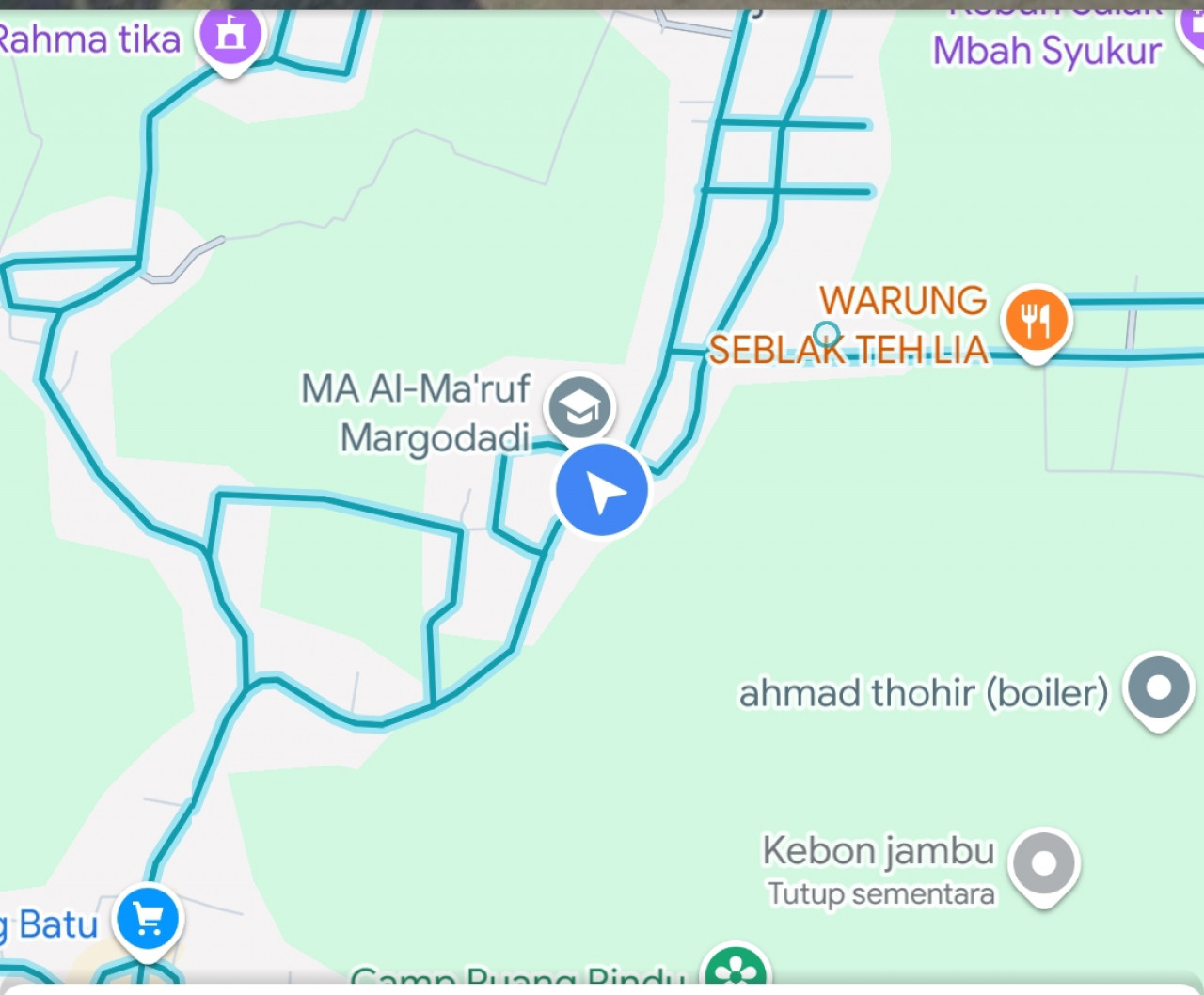Open the shopping cart pin near Batu
This screenshot has height=995, width=1204.
148,919
